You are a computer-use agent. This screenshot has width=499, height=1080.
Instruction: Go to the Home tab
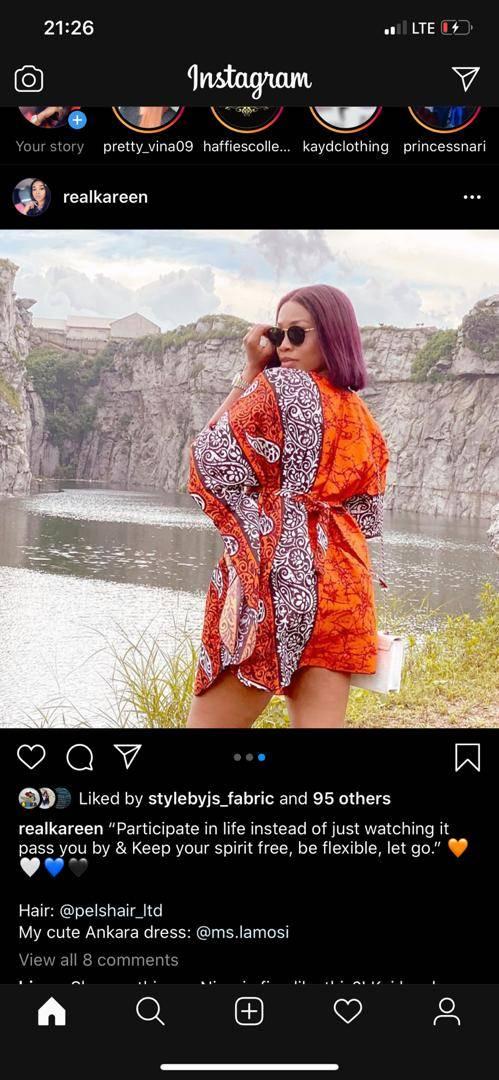tap(52, 1012)
